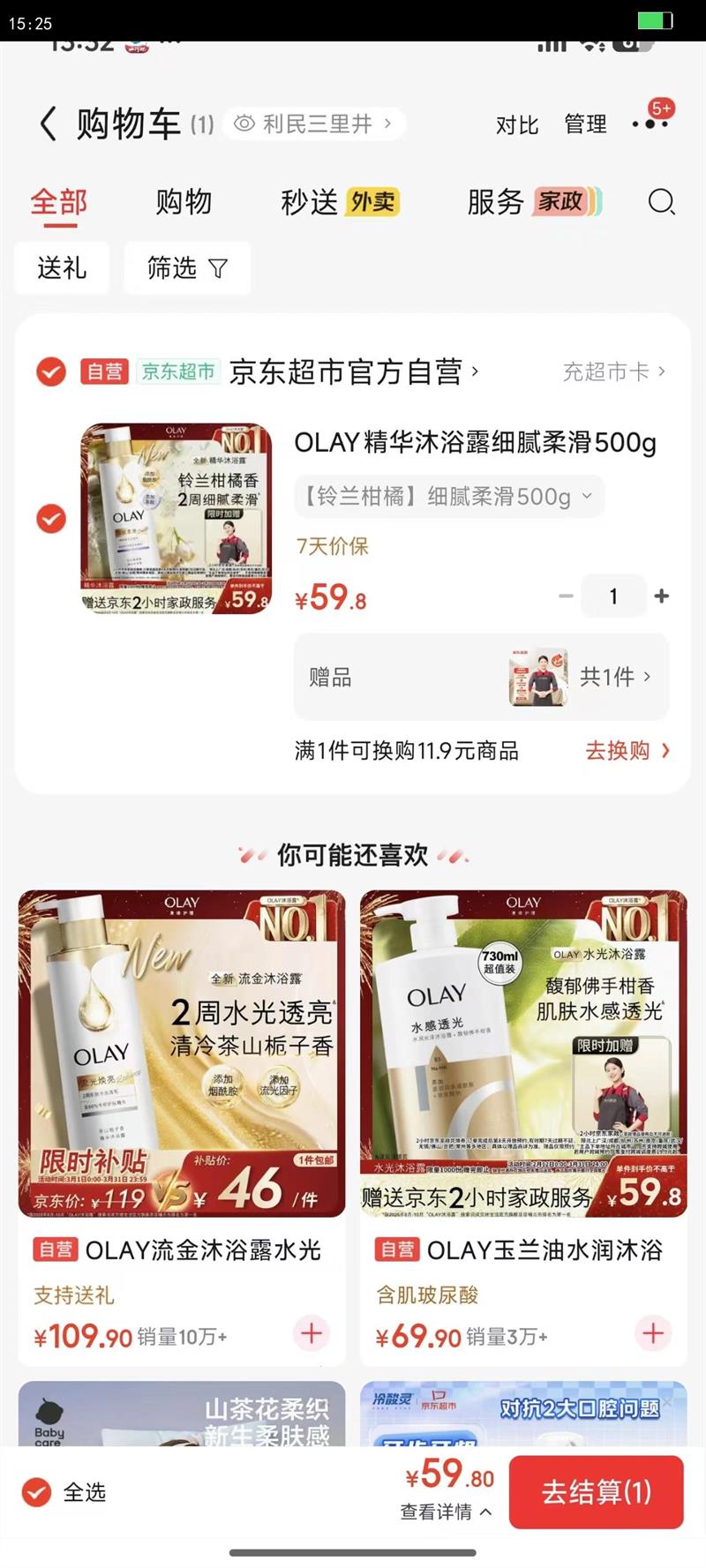Tap 管理 to manage cart

point(586,124)
